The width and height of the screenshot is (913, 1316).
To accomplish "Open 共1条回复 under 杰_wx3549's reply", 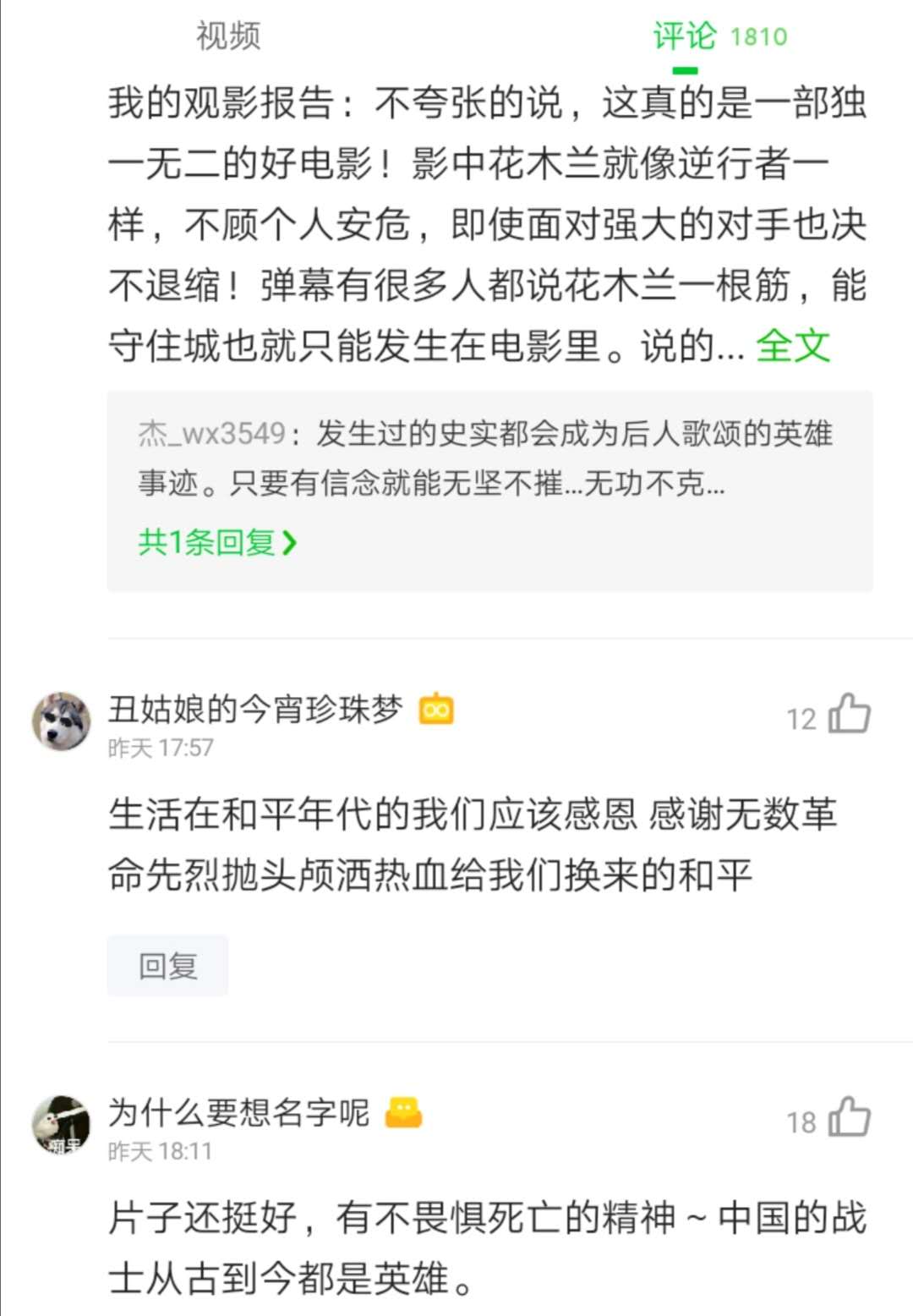I will pos(216,542).
